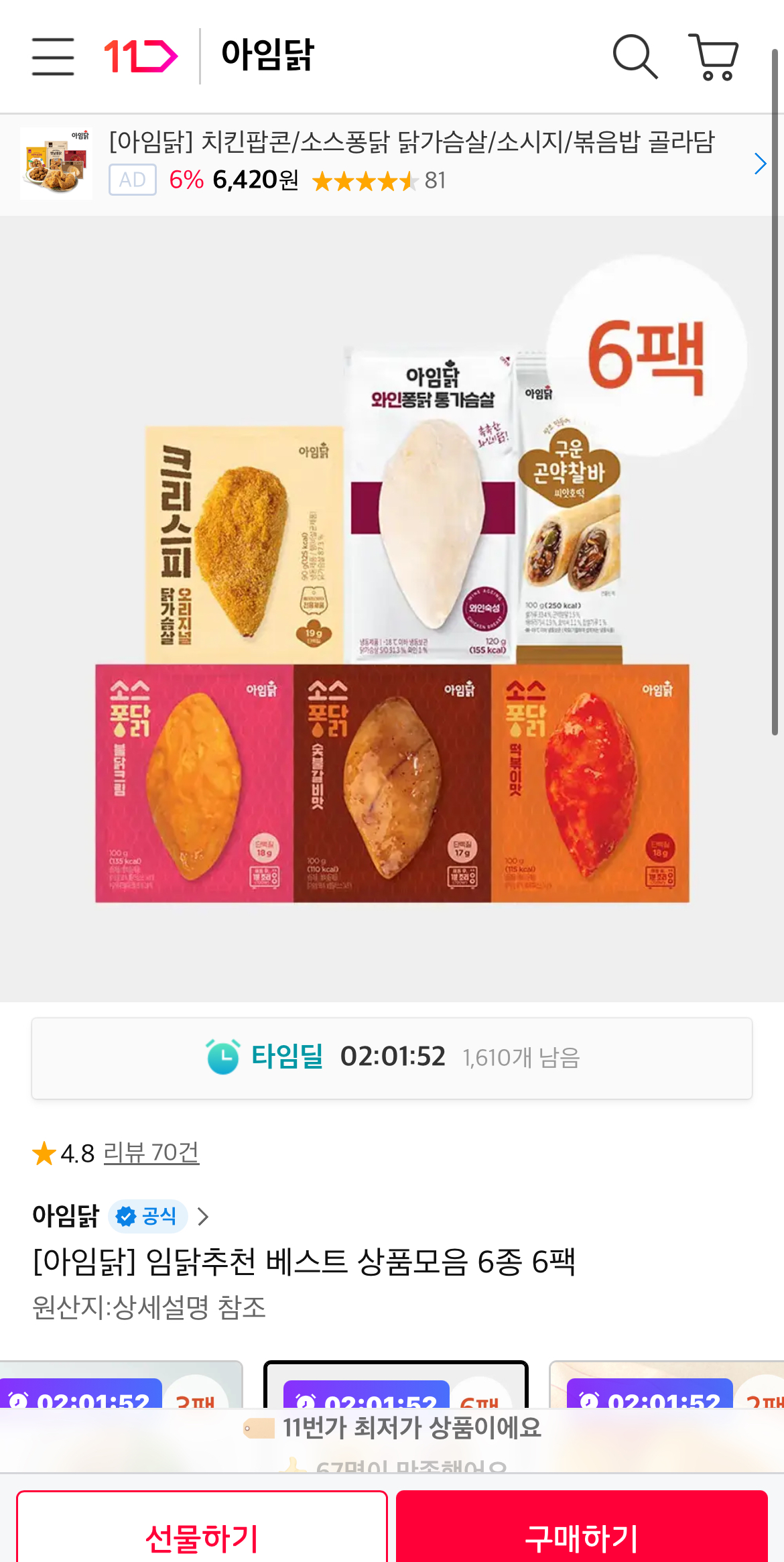Go to 11st home via logo
The width and height of the screenshot is (784, 1562).
coord(141,56)
